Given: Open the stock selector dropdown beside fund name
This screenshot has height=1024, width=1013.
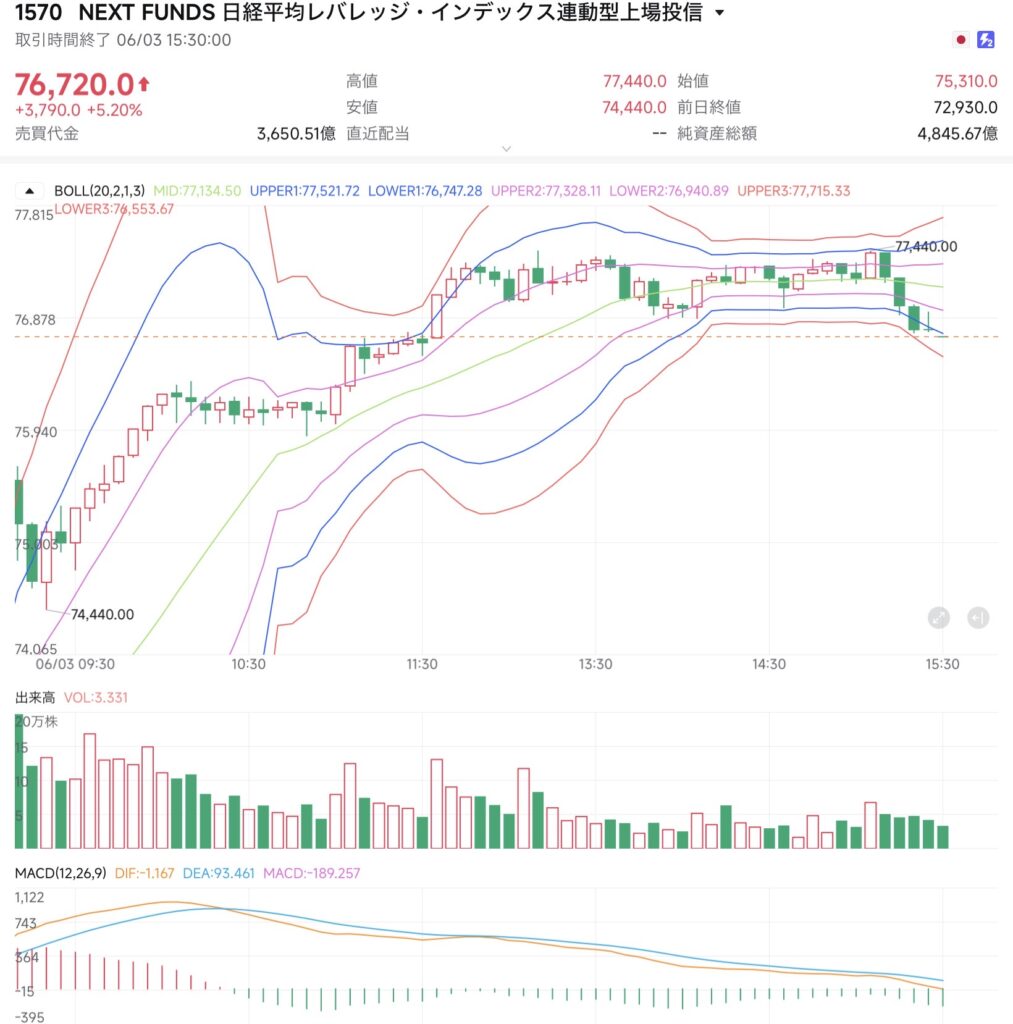Looking at the screenshot, I should pyautogui.click(x=719, y=12).
